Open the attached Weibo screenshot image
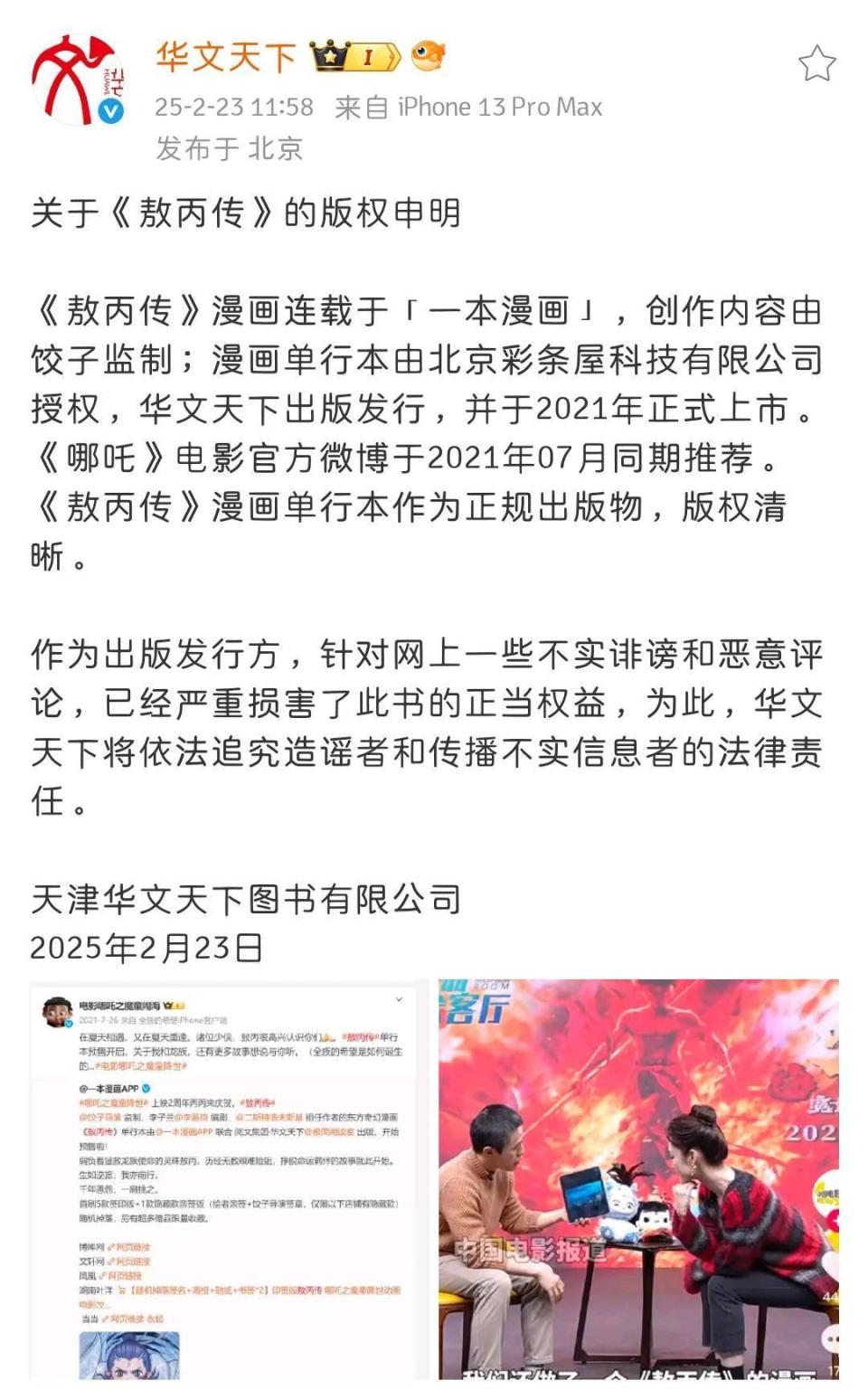 tap(228, 1178)
